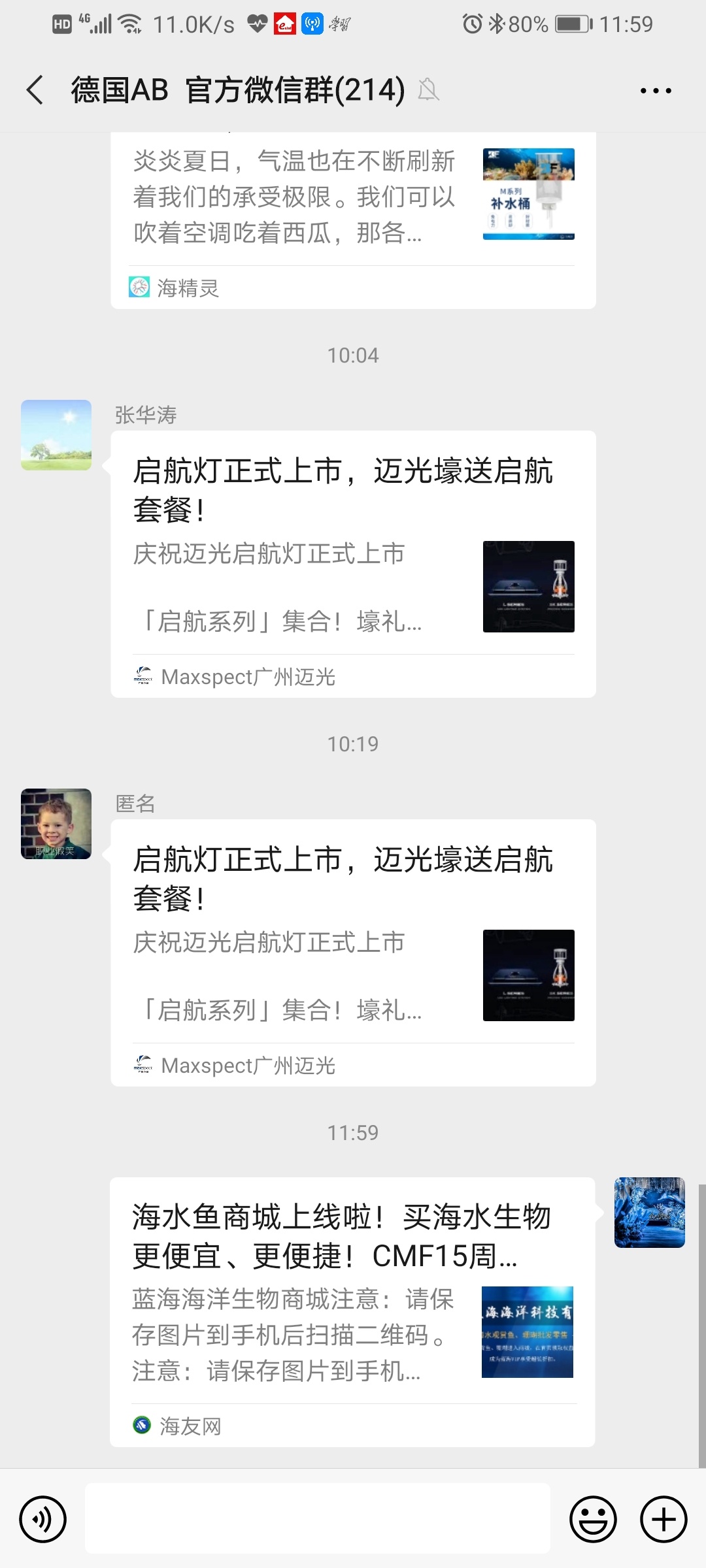Open the 海友网 海水鱼商城 article card

click(x=352, y=1311)
